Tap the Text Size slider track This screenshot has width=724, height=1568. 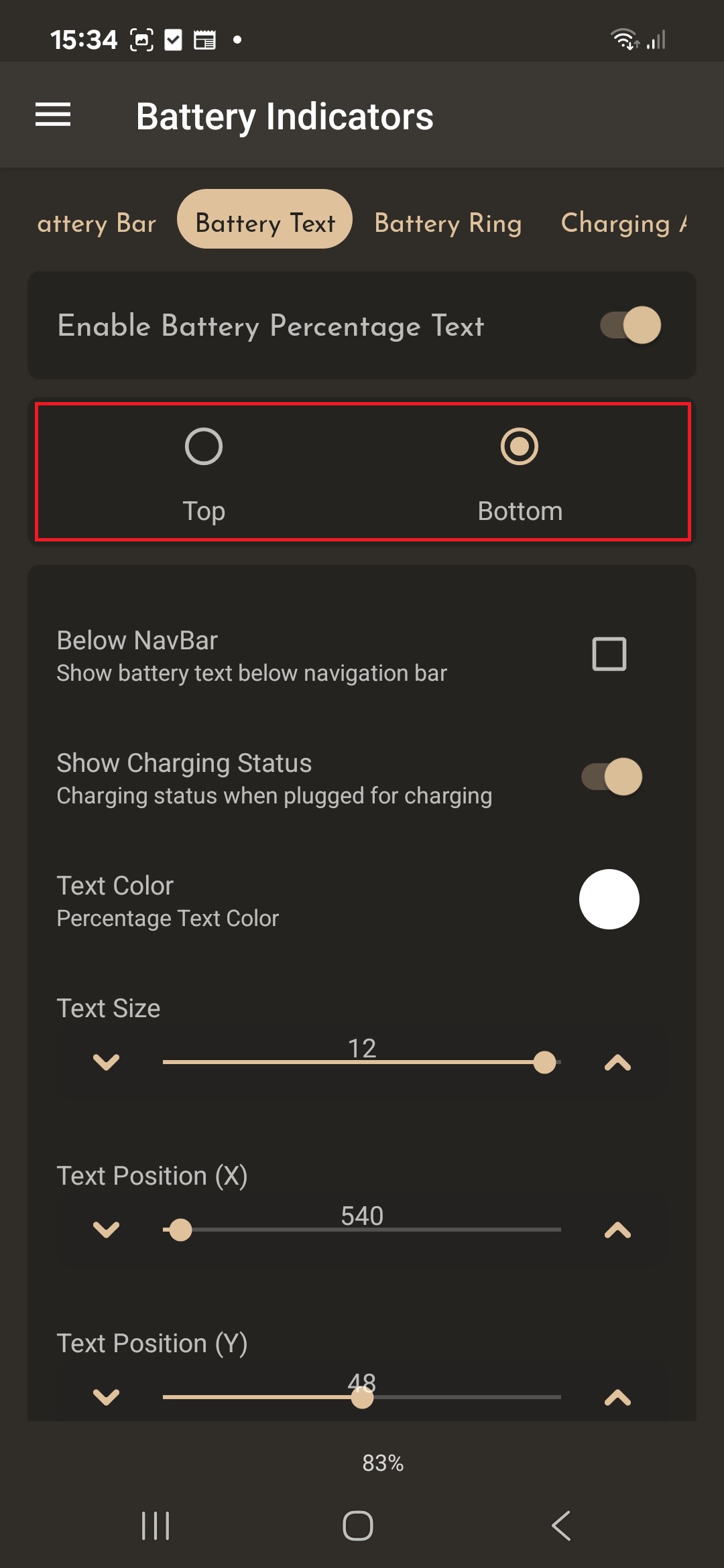pos(362,1062)
